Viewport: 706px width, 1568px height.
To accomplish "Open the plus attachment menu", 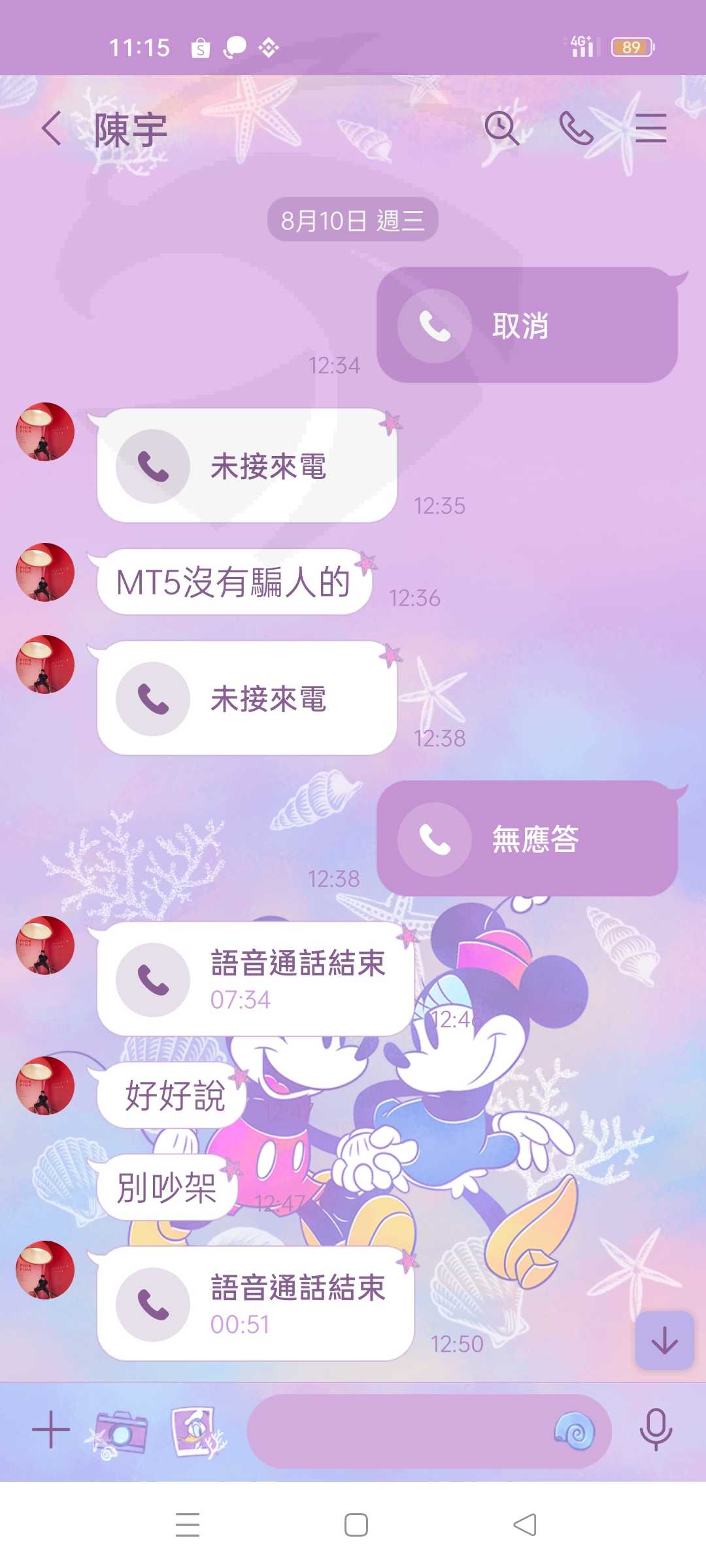I will (x=51, y=1429).
